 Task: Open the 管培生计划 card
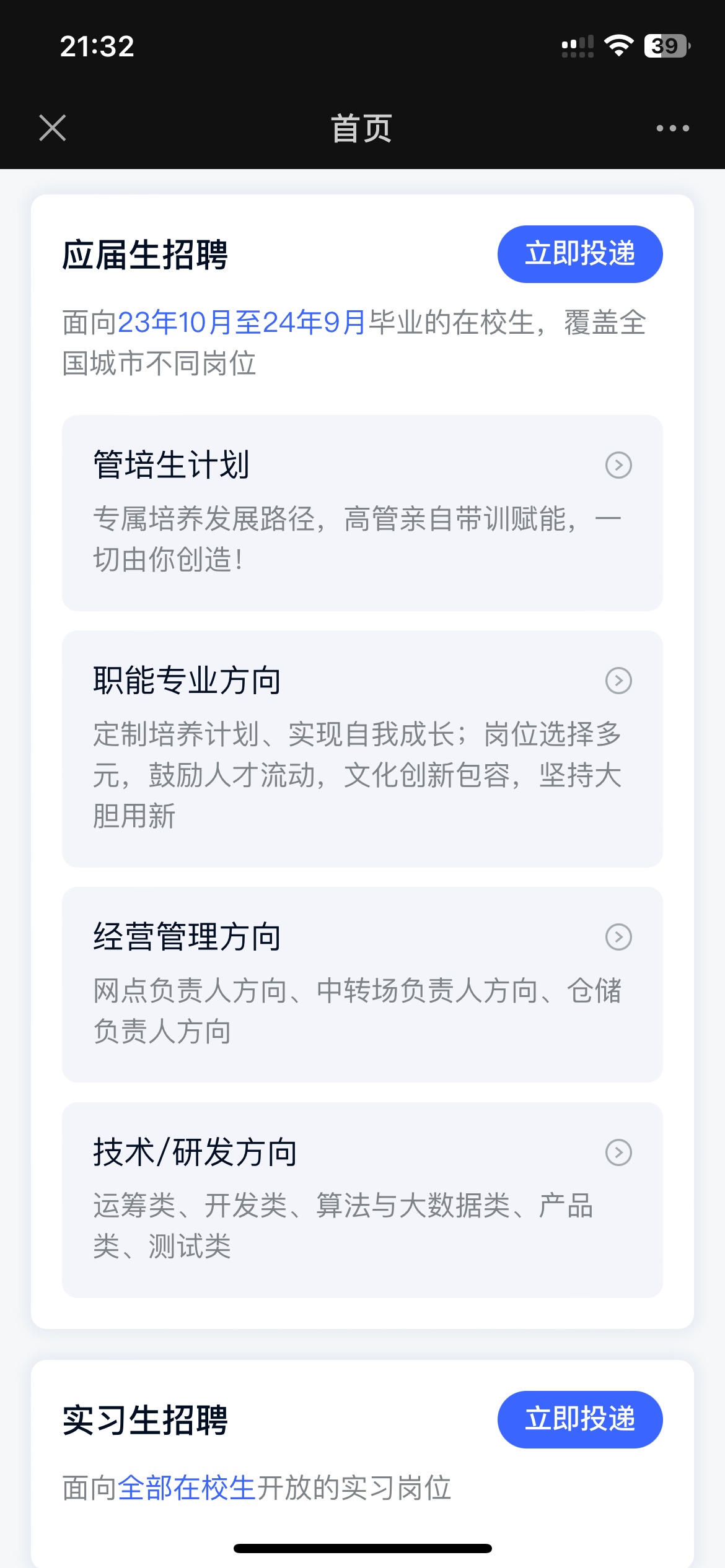362,513
